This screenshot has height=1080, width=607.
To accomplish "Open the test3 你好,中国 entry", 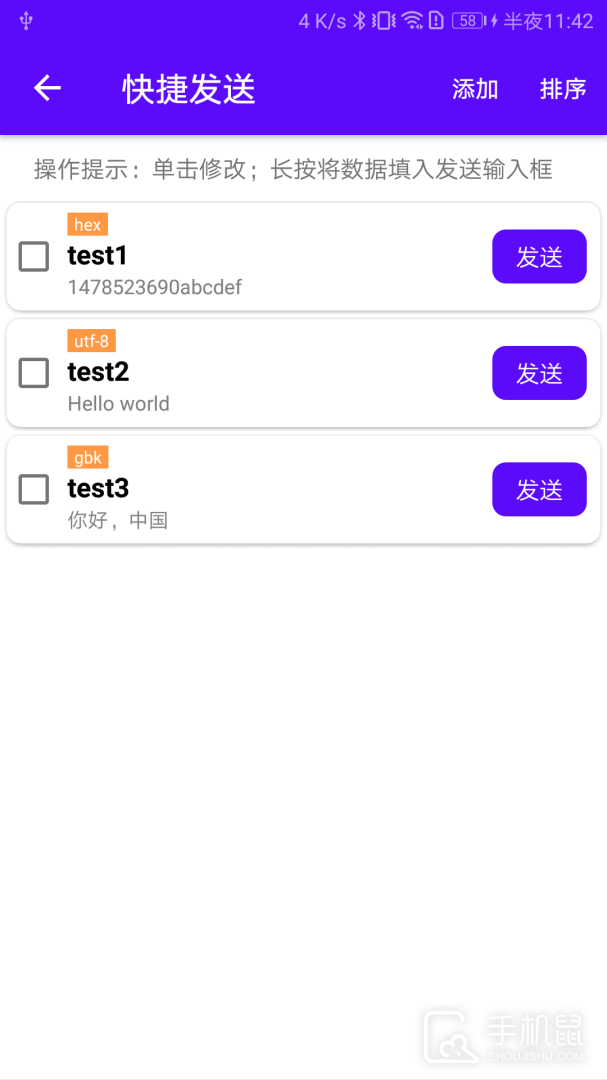I will point(303,489).
